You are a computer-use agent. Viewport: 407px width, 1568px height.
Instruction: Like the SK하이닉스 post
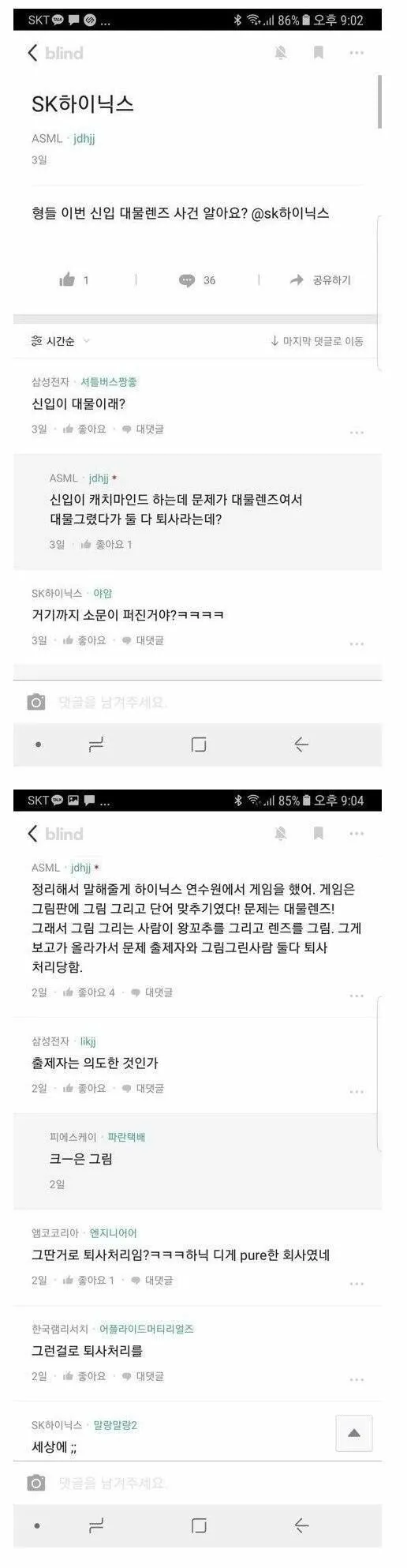73,279
